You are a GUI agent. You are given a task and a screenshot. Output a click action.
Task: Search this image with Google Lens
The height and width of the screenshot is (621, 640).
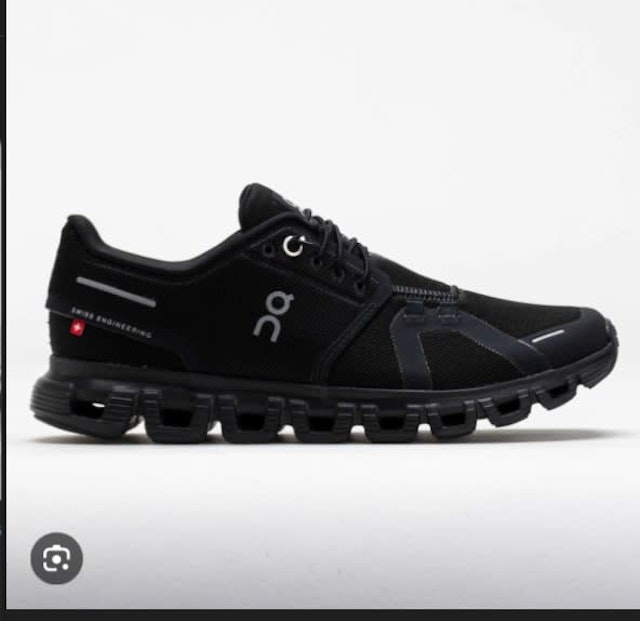tap(56, 558)
